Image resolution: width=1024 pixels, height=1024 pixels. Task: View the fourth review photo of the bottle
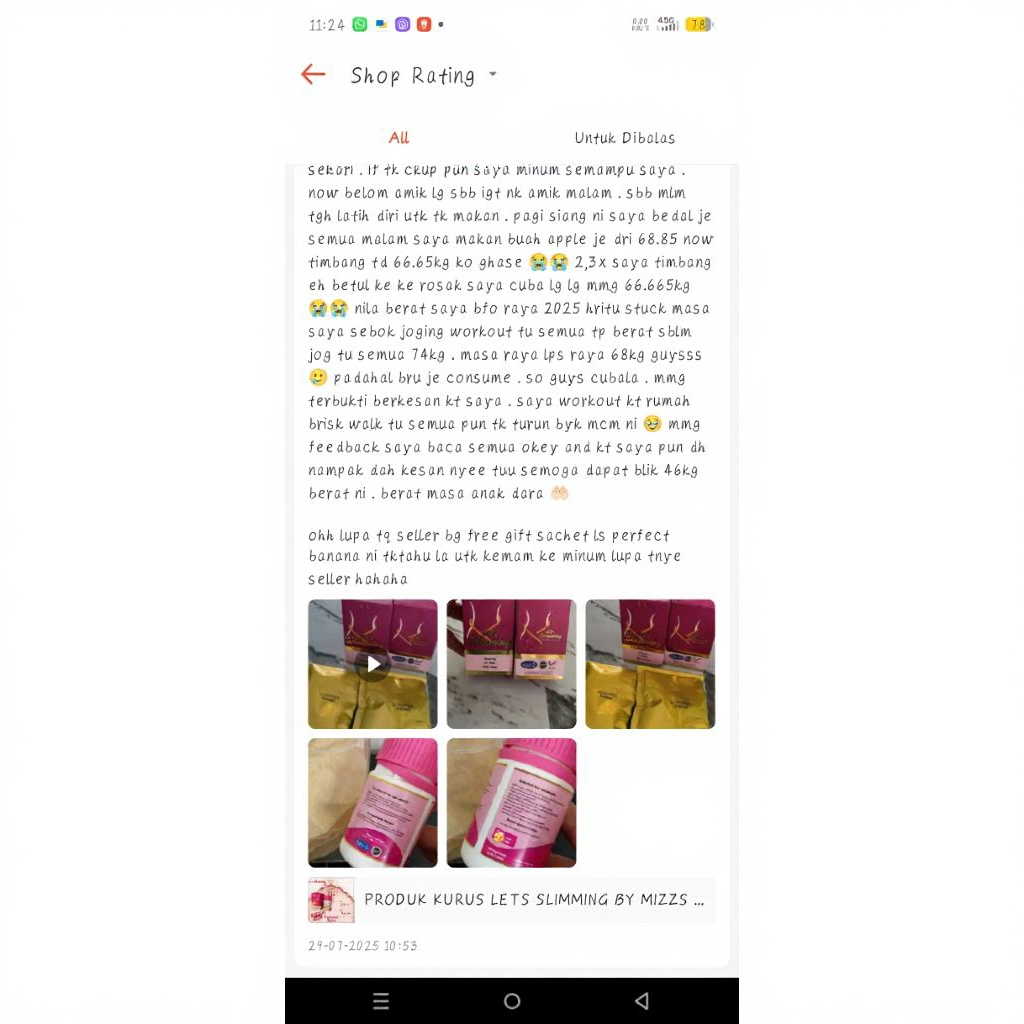point(373,803)
